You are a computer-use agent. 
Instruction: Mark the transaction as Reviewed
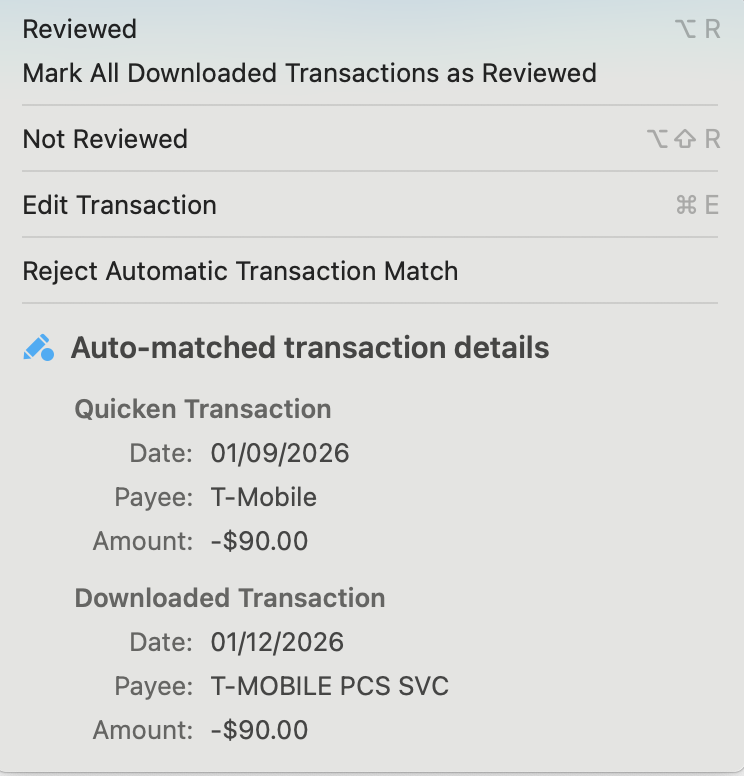80,29
